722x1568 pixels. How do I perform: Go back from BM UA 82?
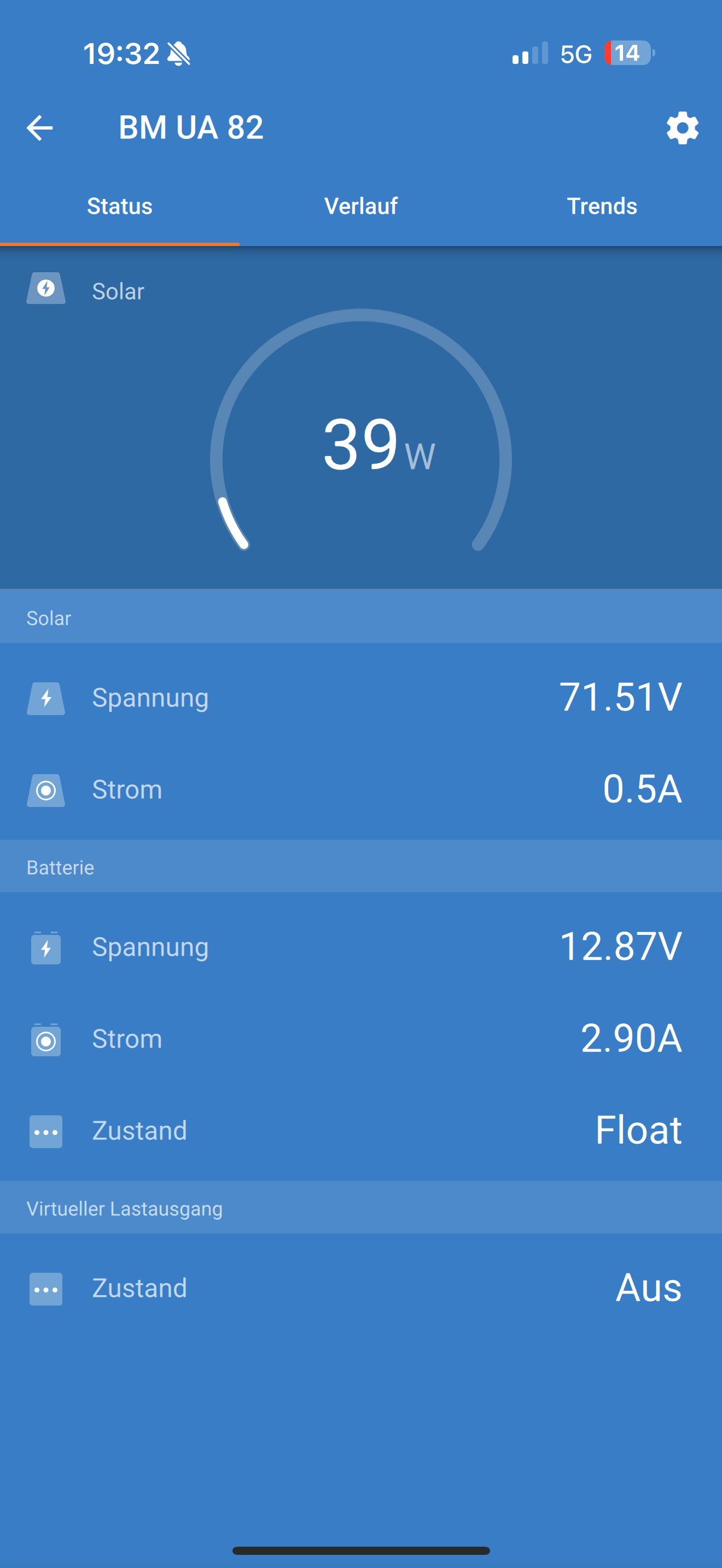click(x=40, y=128)
